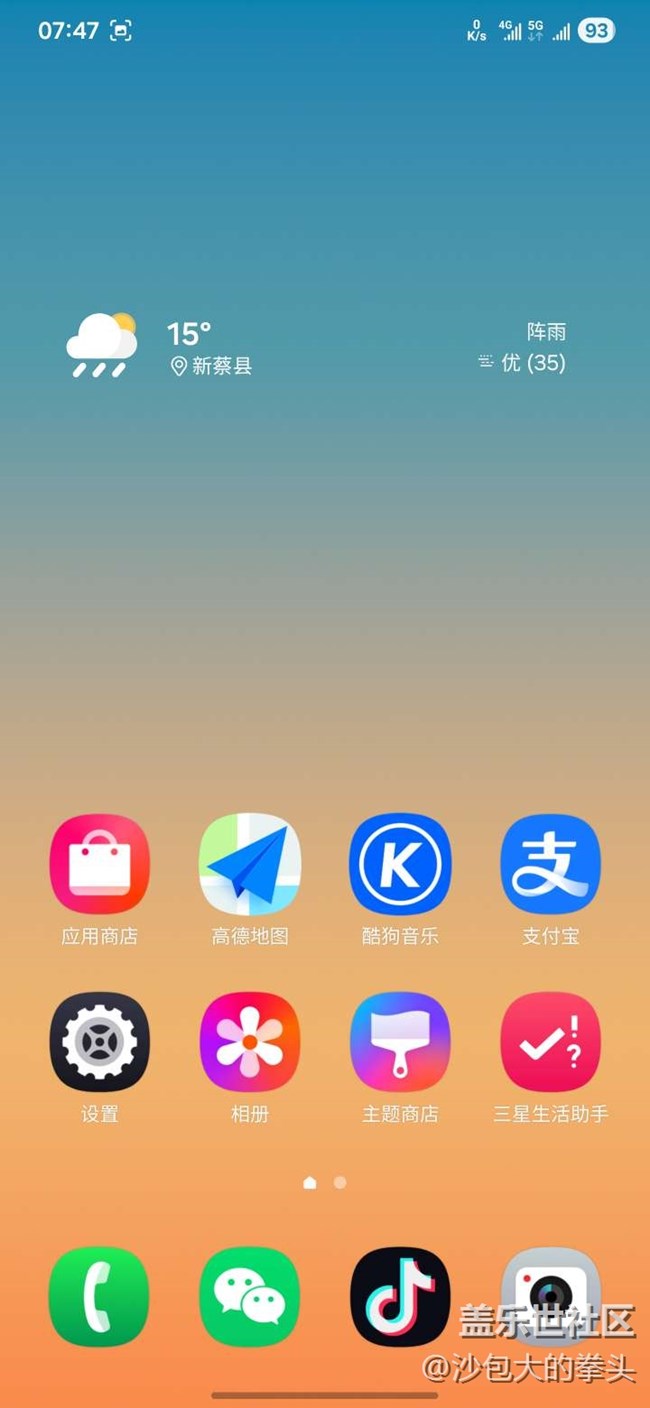Open 设置 settings

click(x=100, y=1042)
